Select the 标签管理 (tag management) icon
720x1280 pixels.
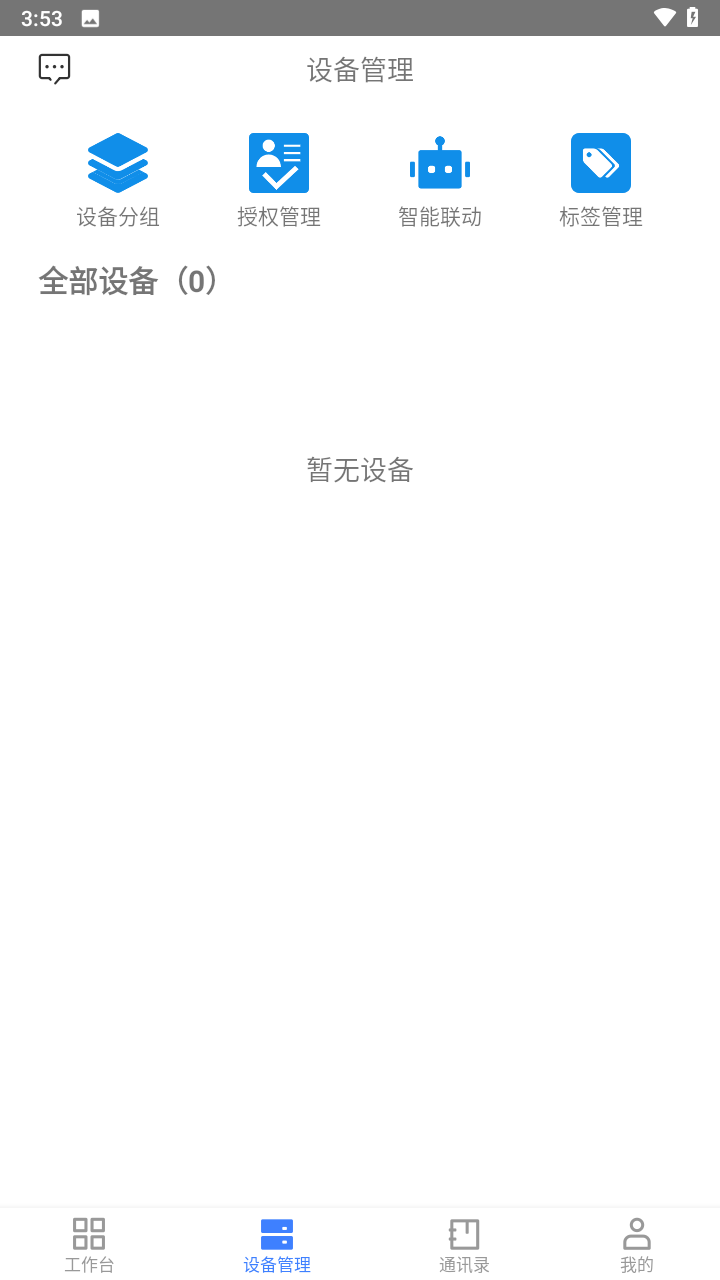coord(601,162)
